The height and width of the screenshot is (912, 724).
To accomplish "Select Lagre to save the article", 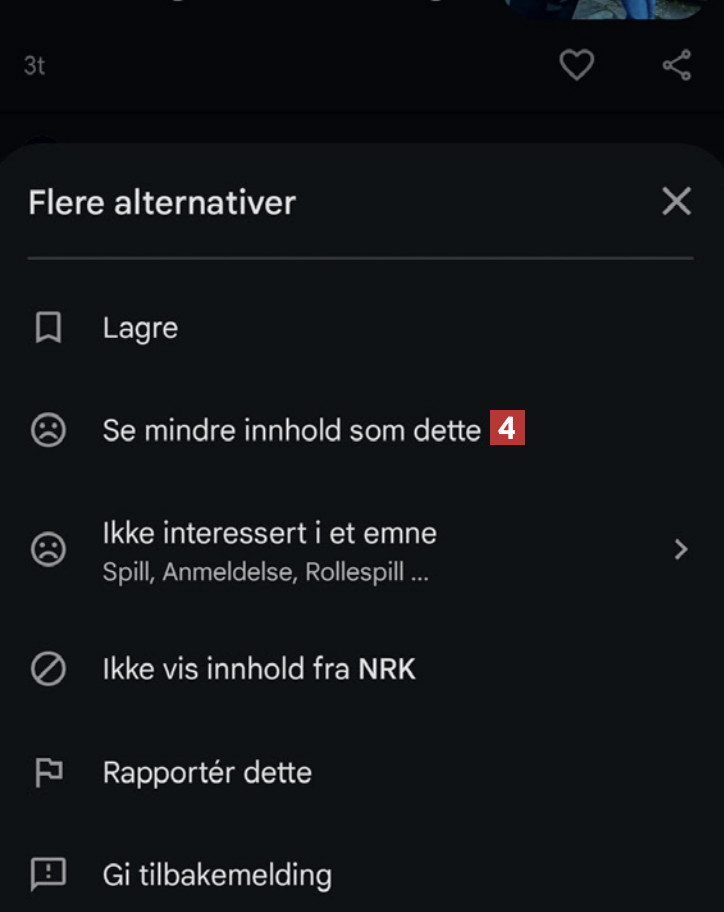I will tap(140, 328).
